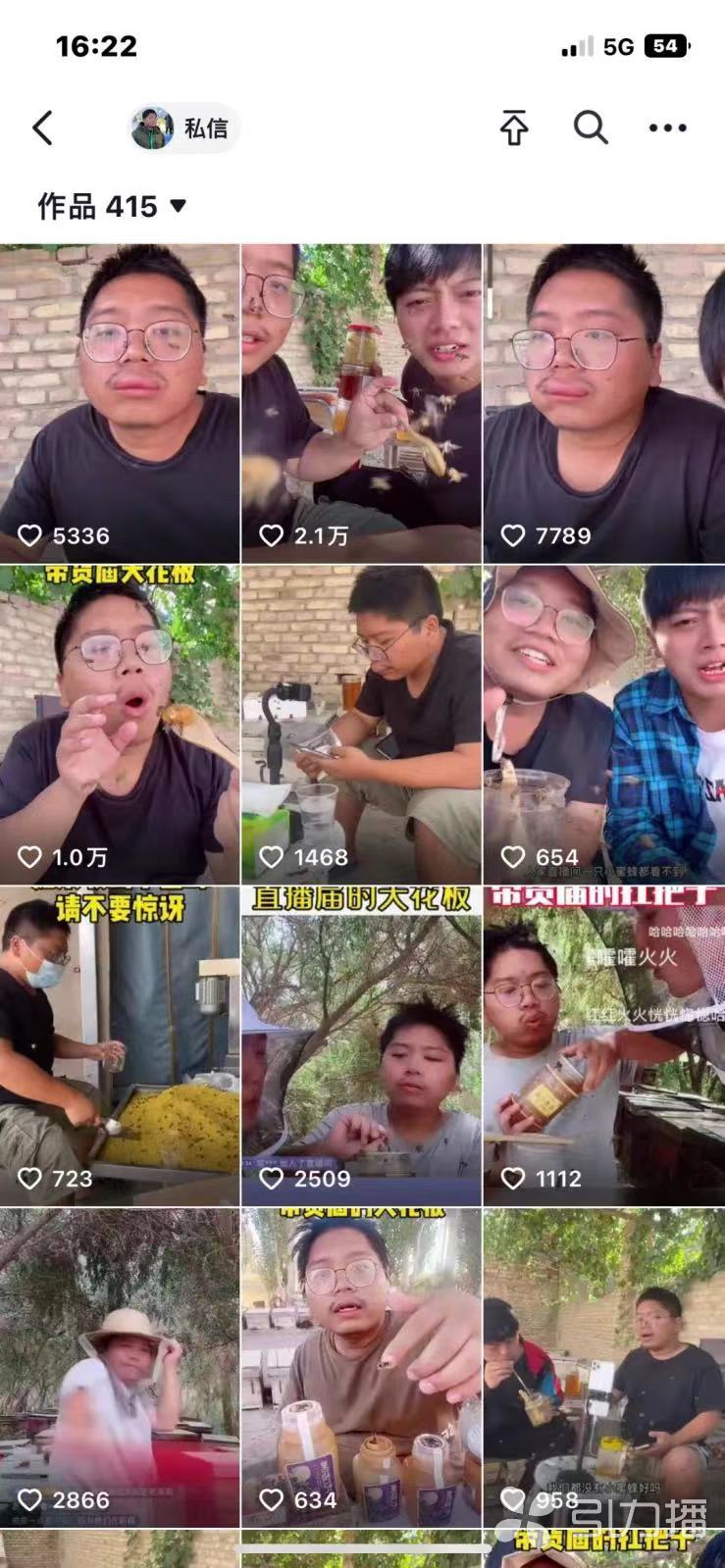Image resolution: width=725 pixels, height=1568 pixels.
Task: Open the video with 723 likes
Action: point(119,1045)
